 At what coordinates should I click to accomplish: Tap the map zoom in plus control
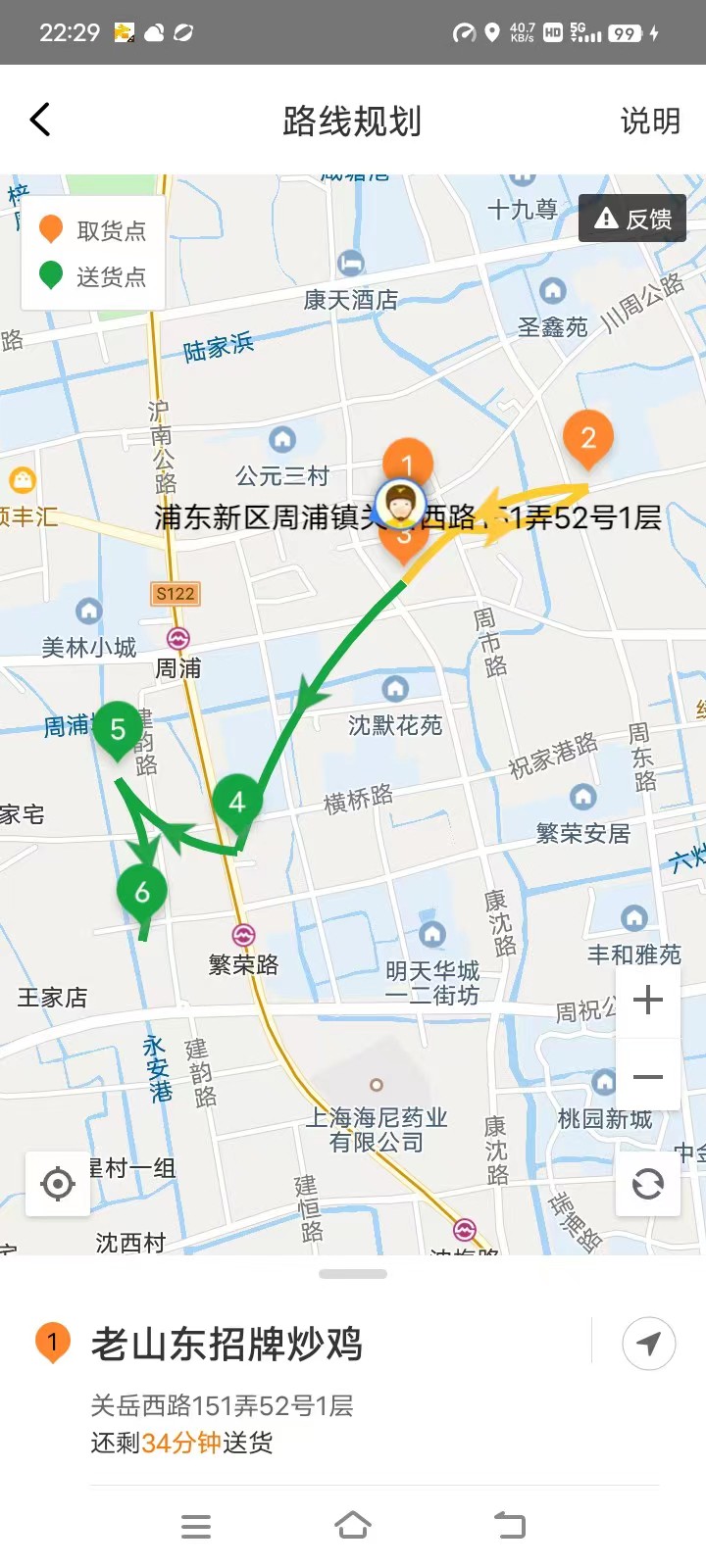pos(647,1000)
